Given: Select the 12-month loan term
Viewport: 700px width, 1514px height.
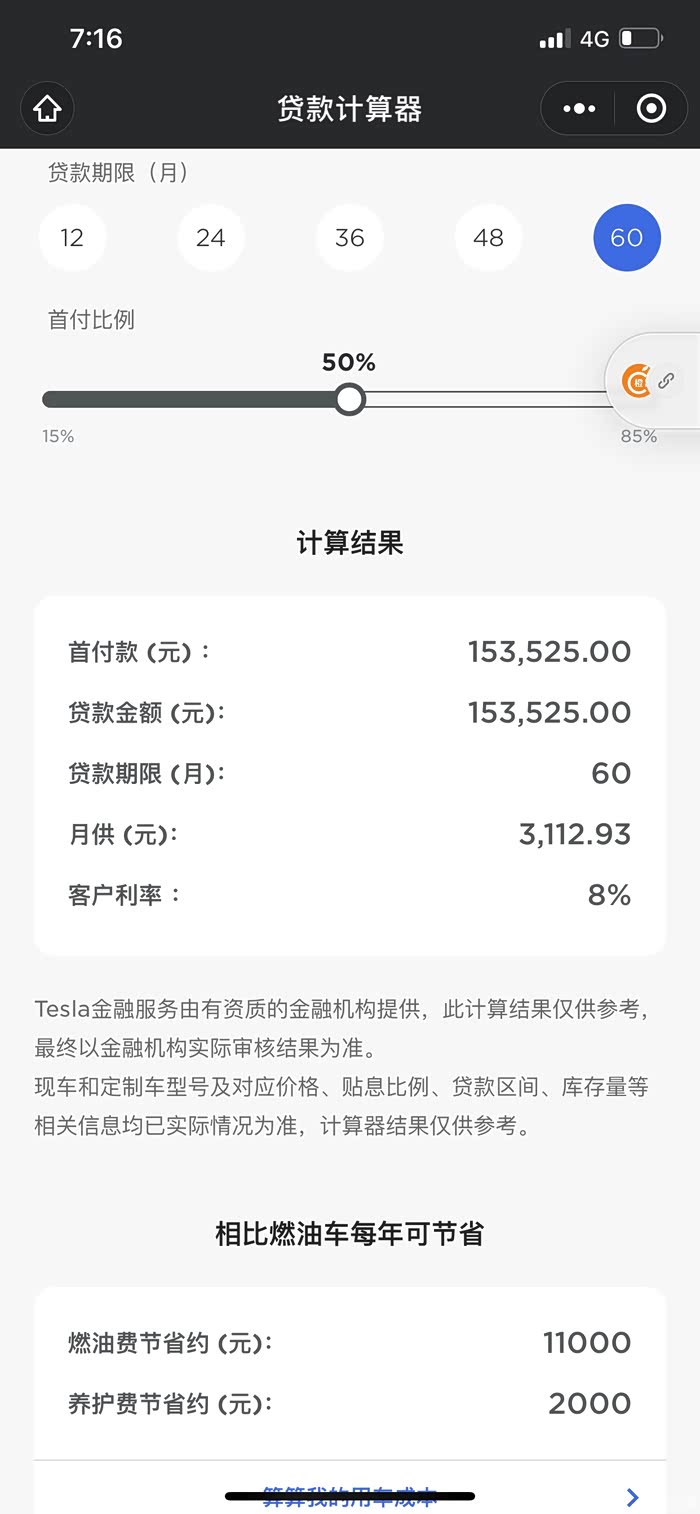Looking at the screenshot, I should [x=72, y=238].
